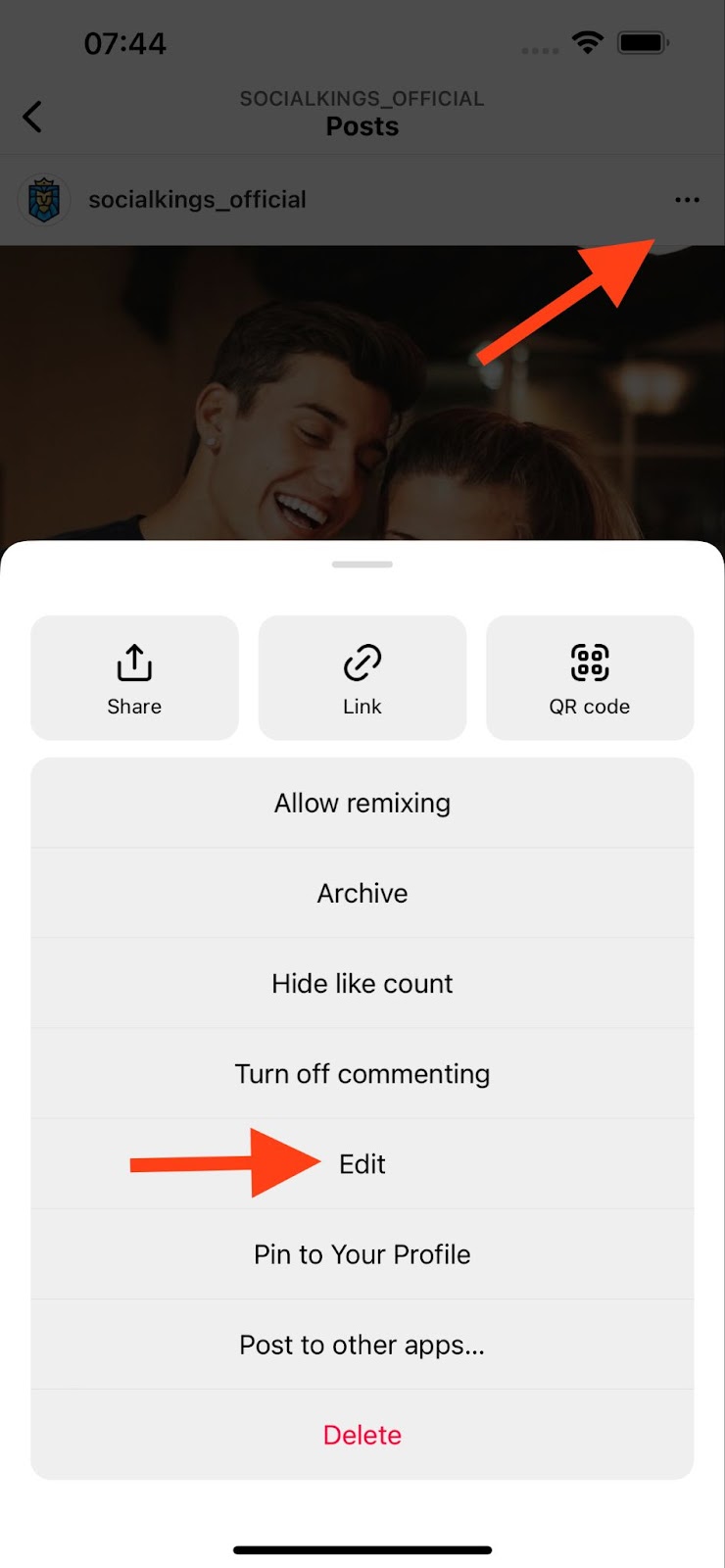725x1568 pixels.
Task: Open socialkings_official profile
Action: (197, 200)
